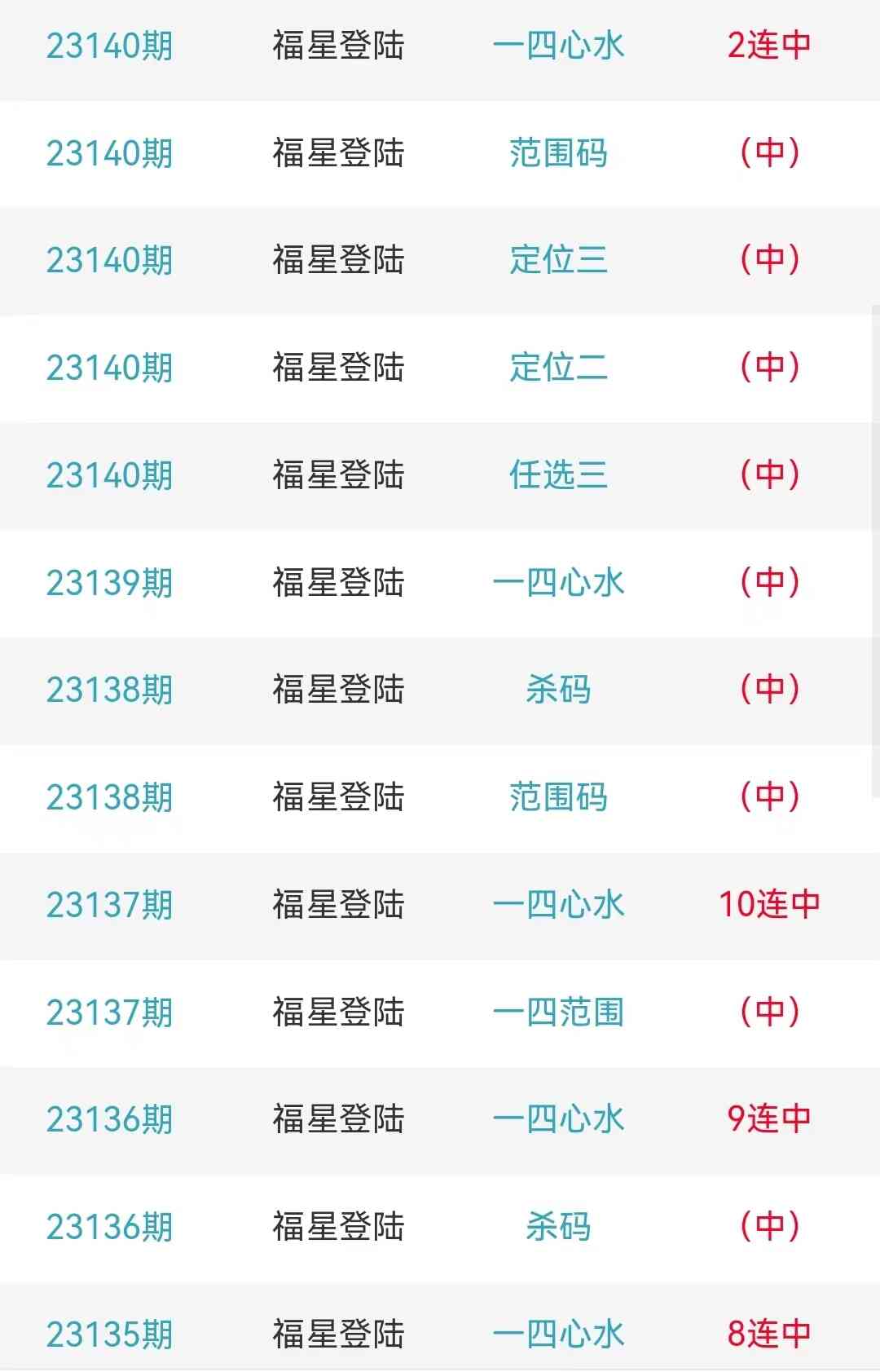Open the 23136期 一四心水 9连中 row
880x1372 pixels.
tap(558, 1119)
